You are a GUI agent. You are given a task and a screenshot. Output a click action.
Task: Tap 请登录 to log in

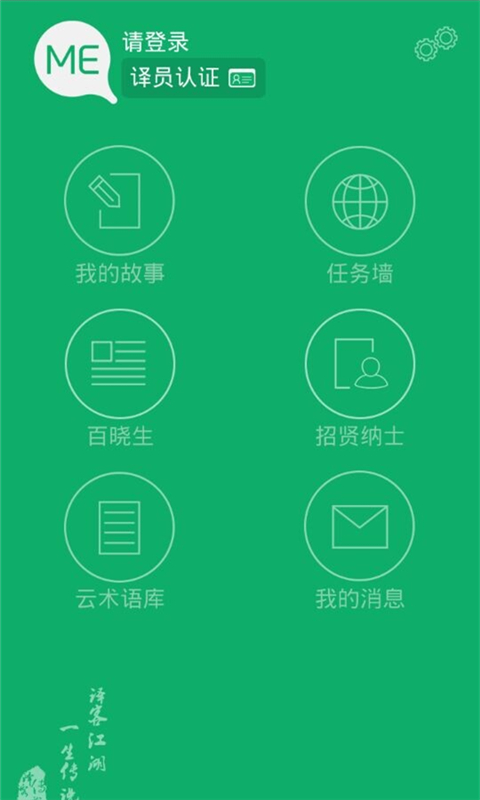tap(155, 42)
